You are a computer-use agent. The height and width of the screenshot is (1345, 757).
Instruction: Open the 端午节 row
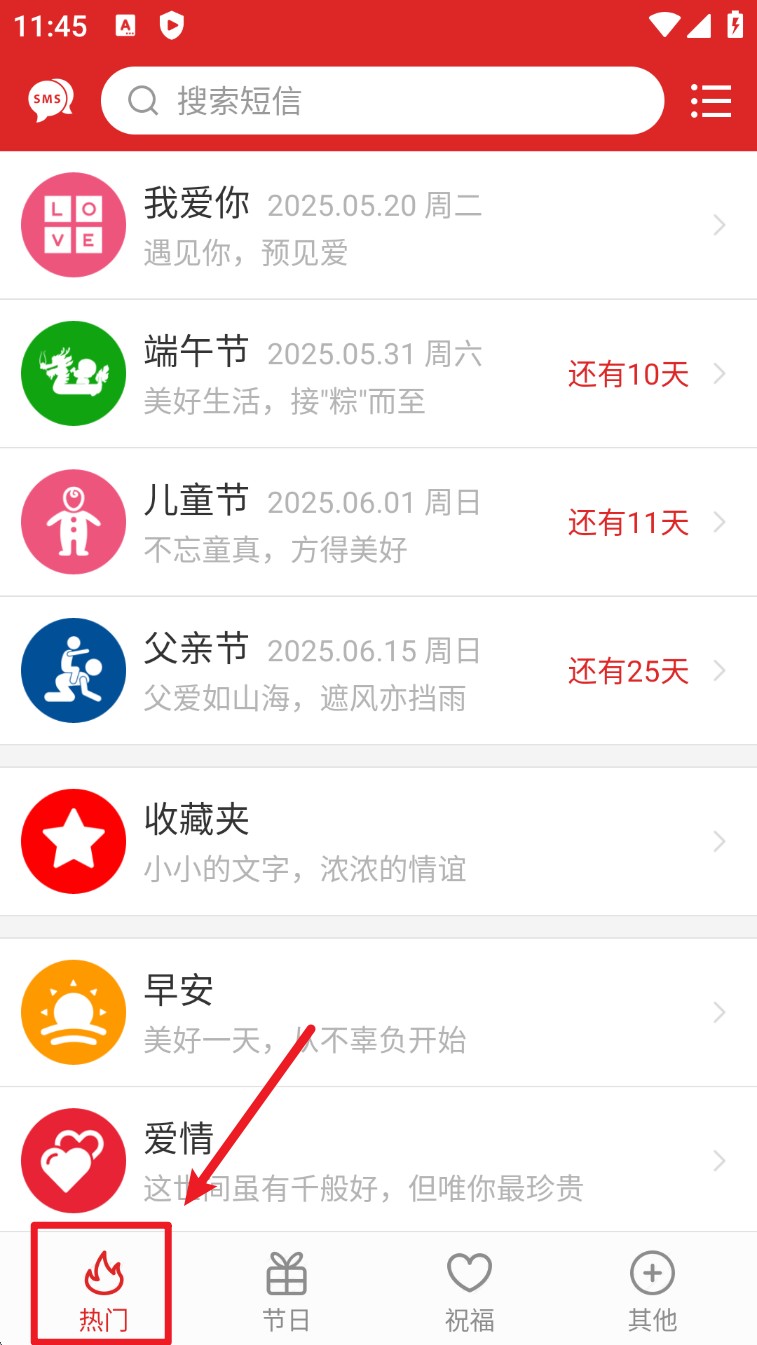[378, 374]
